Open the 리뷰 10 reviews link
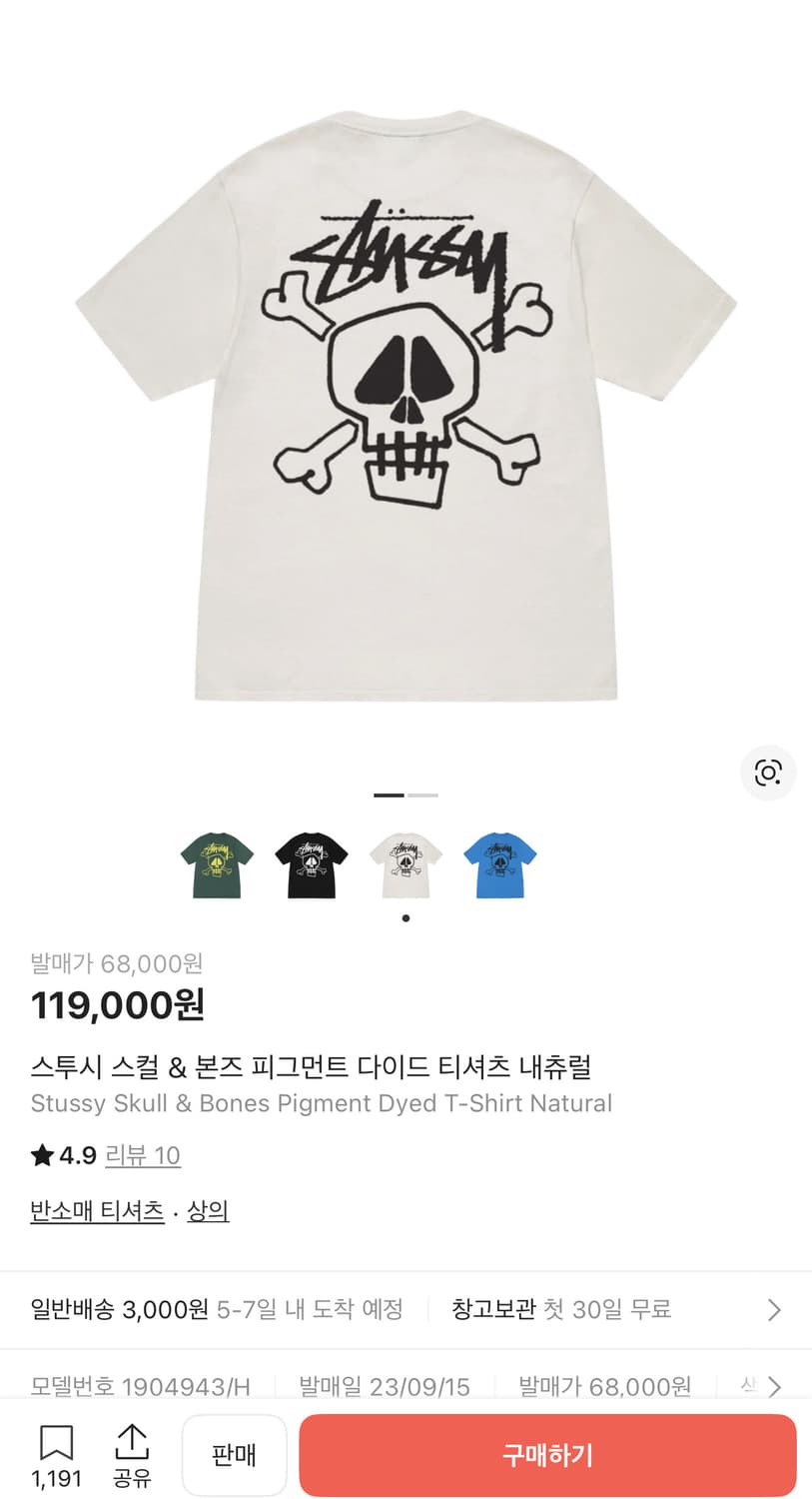This screenshot has height=1499, width=812. pyautogui.click(x=143, y=1155)
